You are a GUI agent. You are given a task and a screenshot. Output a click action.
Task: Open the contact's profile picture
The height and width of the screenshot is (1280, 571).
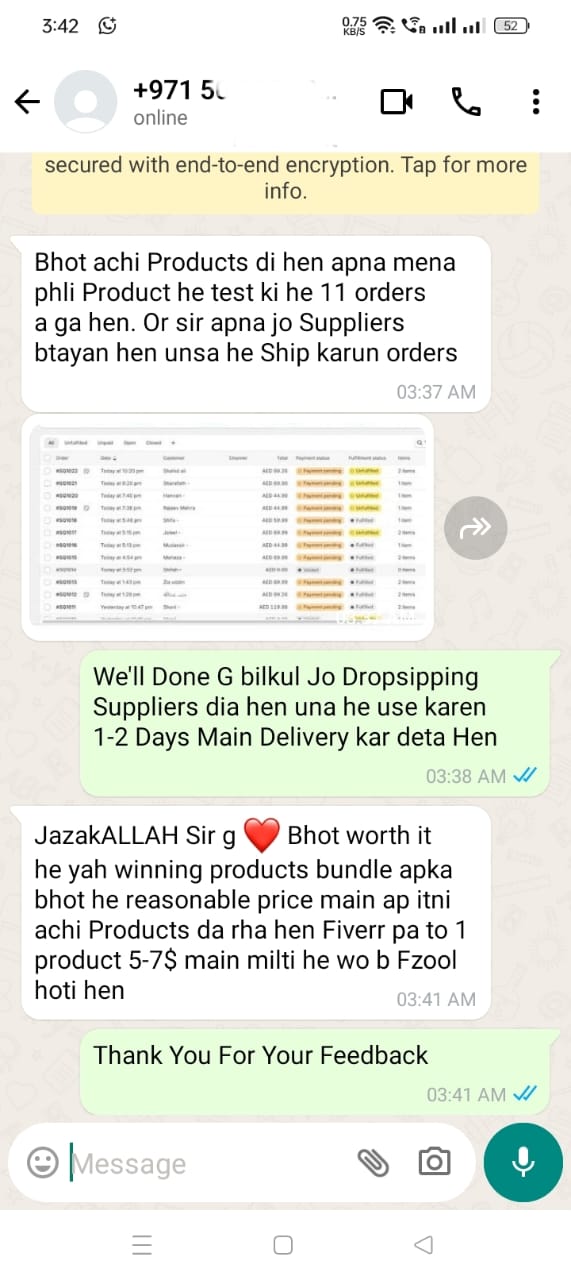(86, 102)
